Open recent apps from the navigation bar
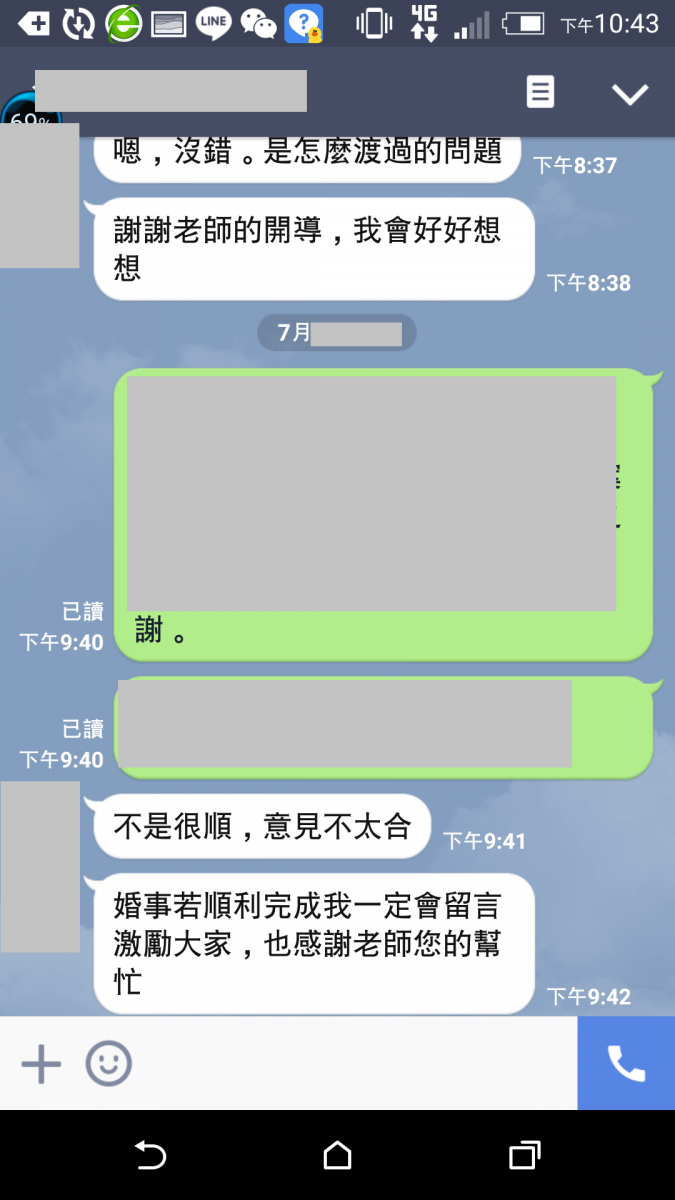This screenshot has height=1200, width=675. coord(524,1156)
